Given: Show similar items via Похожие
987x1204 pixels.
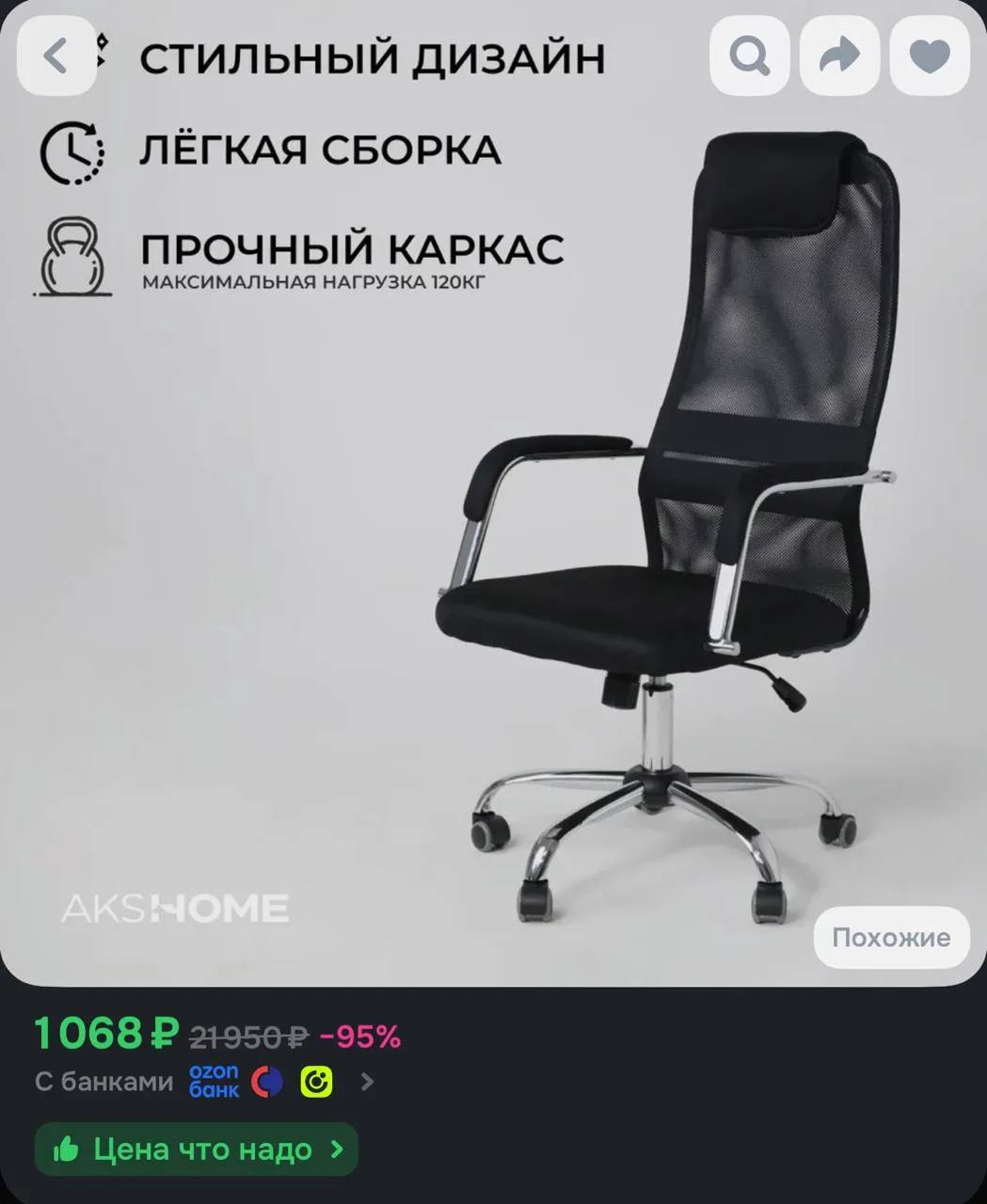Looking at the screenshot, I should [891, 937].
